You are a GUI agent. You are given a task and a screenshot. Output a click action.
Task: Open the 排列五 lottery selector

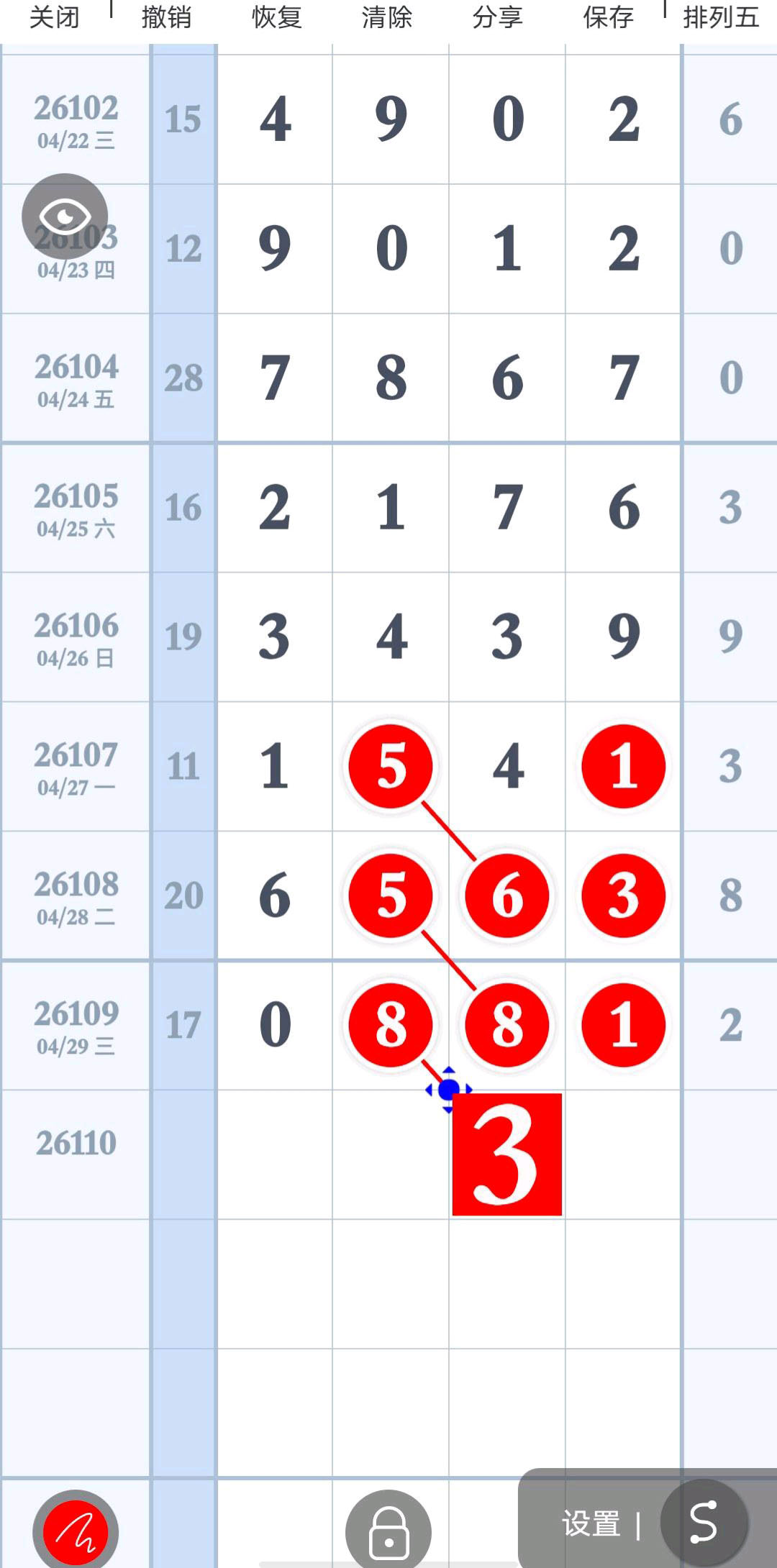(x=721, y=17)
